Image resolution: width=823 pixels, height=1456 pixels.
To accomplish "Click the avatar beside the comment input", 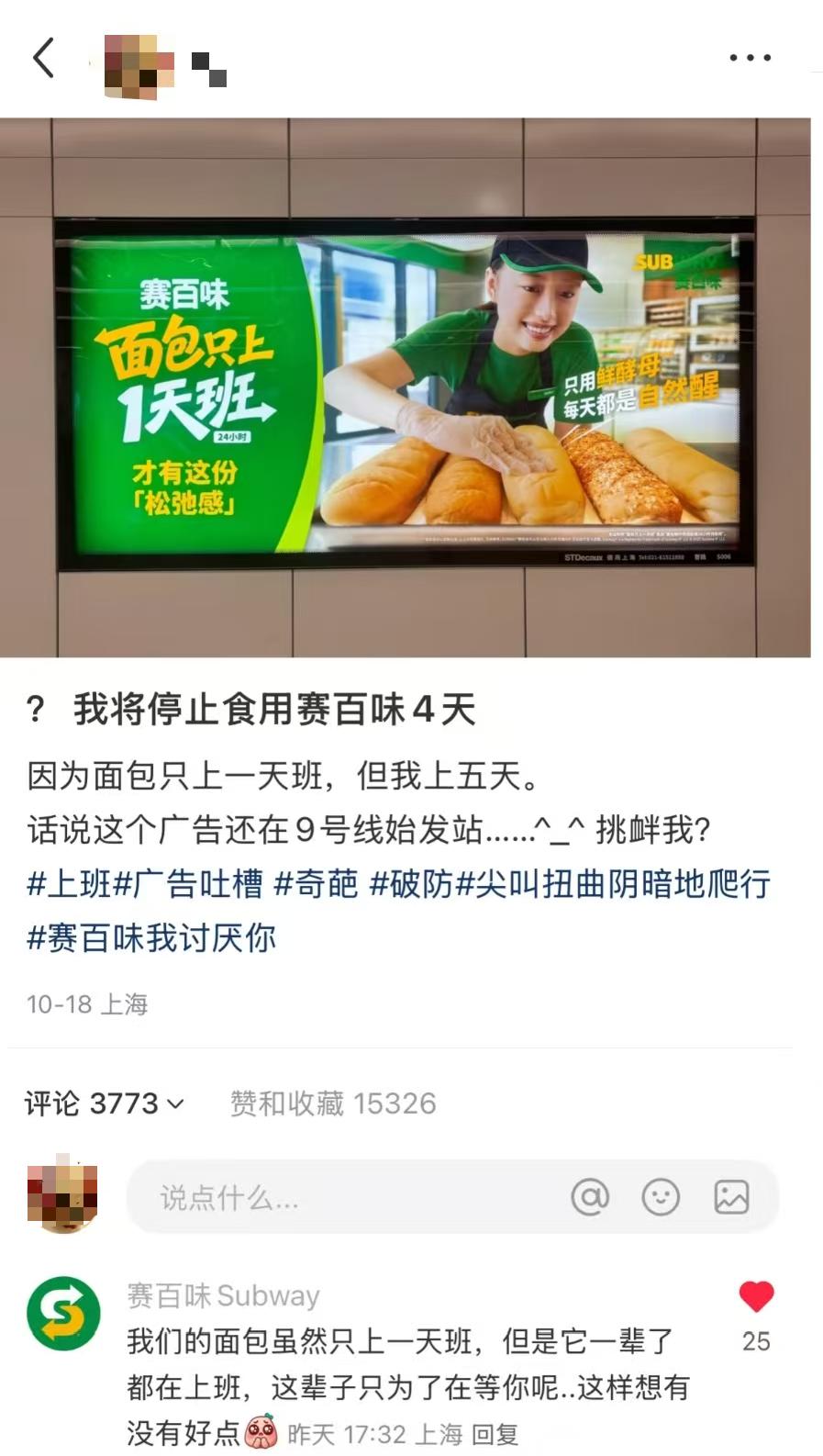I will point(63,1197).
